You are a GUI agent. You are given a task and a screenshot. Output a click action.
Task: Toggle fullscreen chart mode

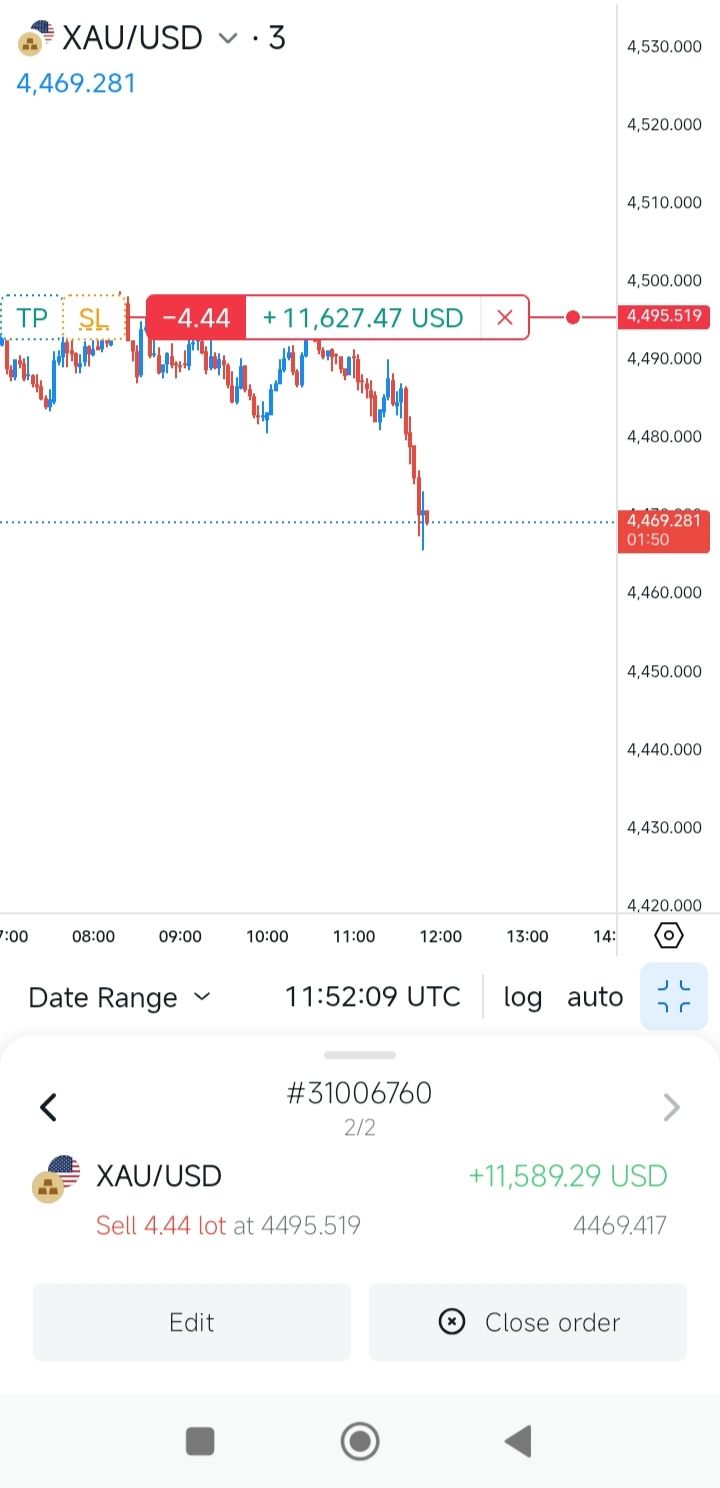674,997
